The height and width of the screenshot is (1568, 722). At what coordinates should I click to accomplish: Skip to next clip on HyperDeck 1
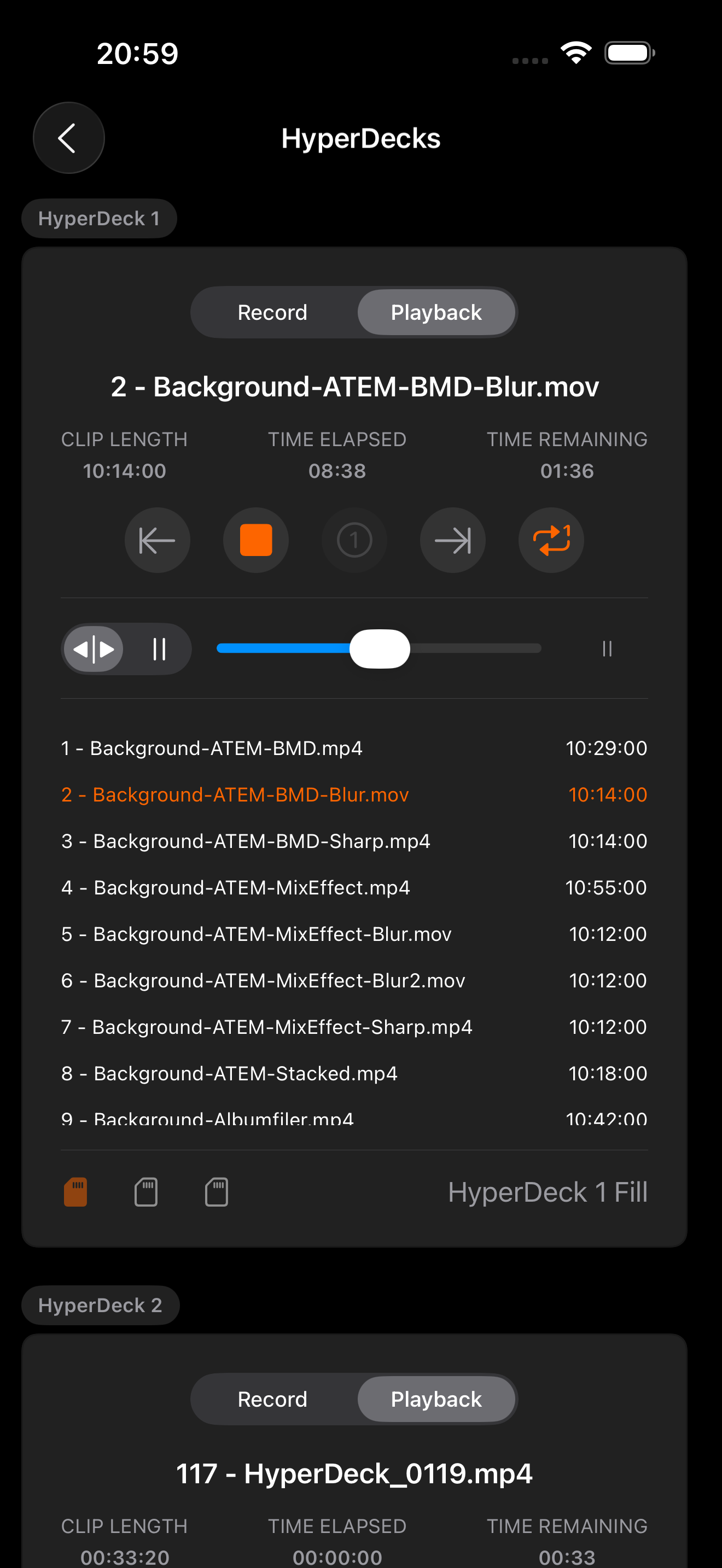coord(452,540)
